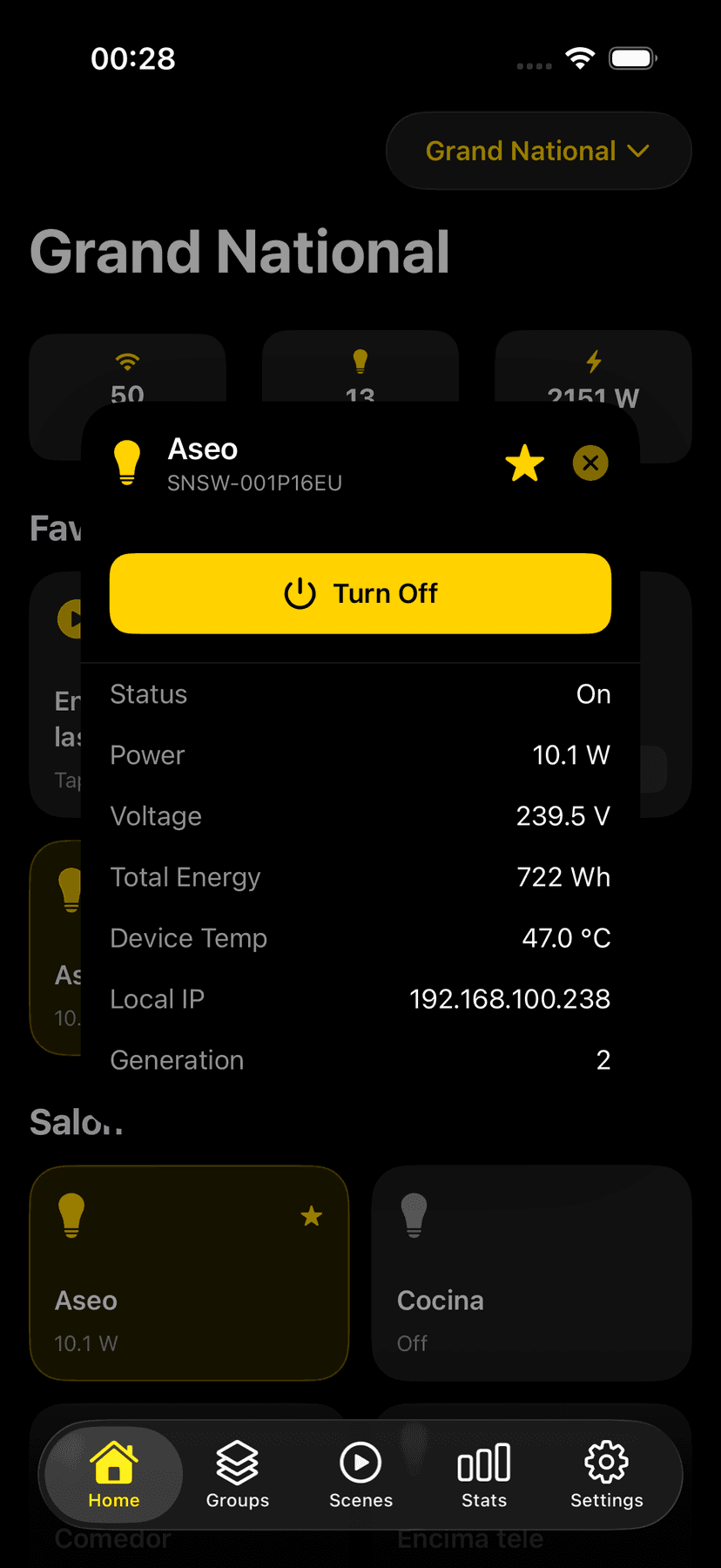
Task: Tap the yellow Home icon in navigation
Action: click(x=112, y=1462)
